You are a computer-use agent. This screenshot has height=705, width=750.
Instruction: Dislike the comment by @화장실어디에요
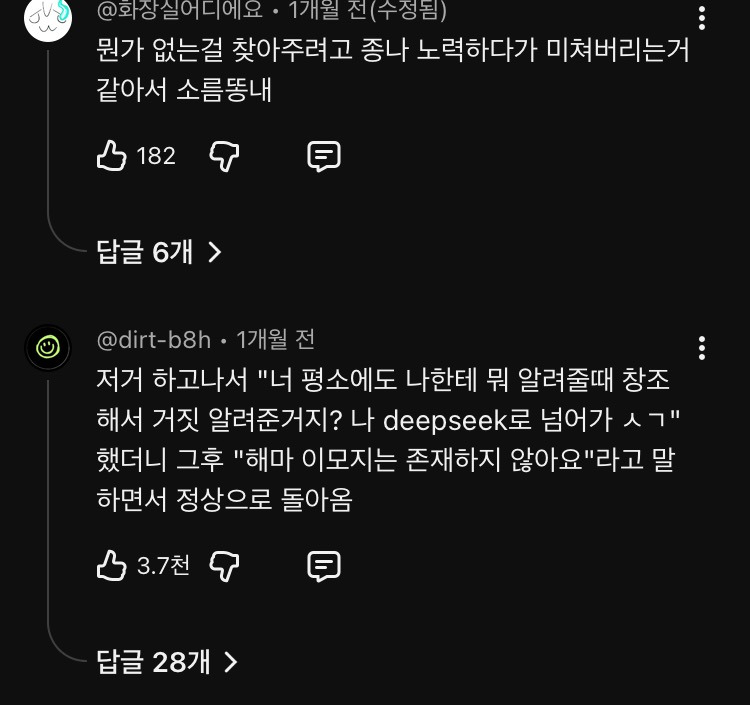224,156
